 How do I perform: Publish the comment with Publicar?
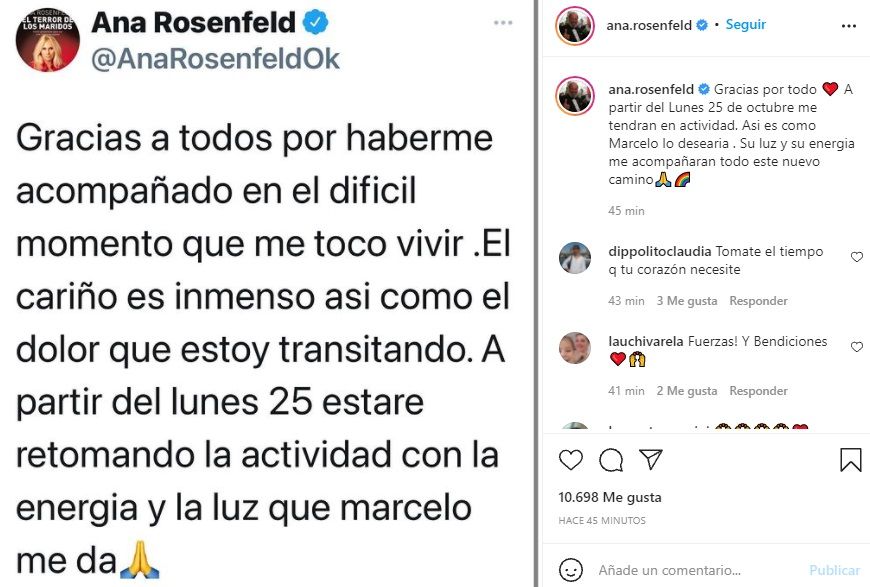834,570
